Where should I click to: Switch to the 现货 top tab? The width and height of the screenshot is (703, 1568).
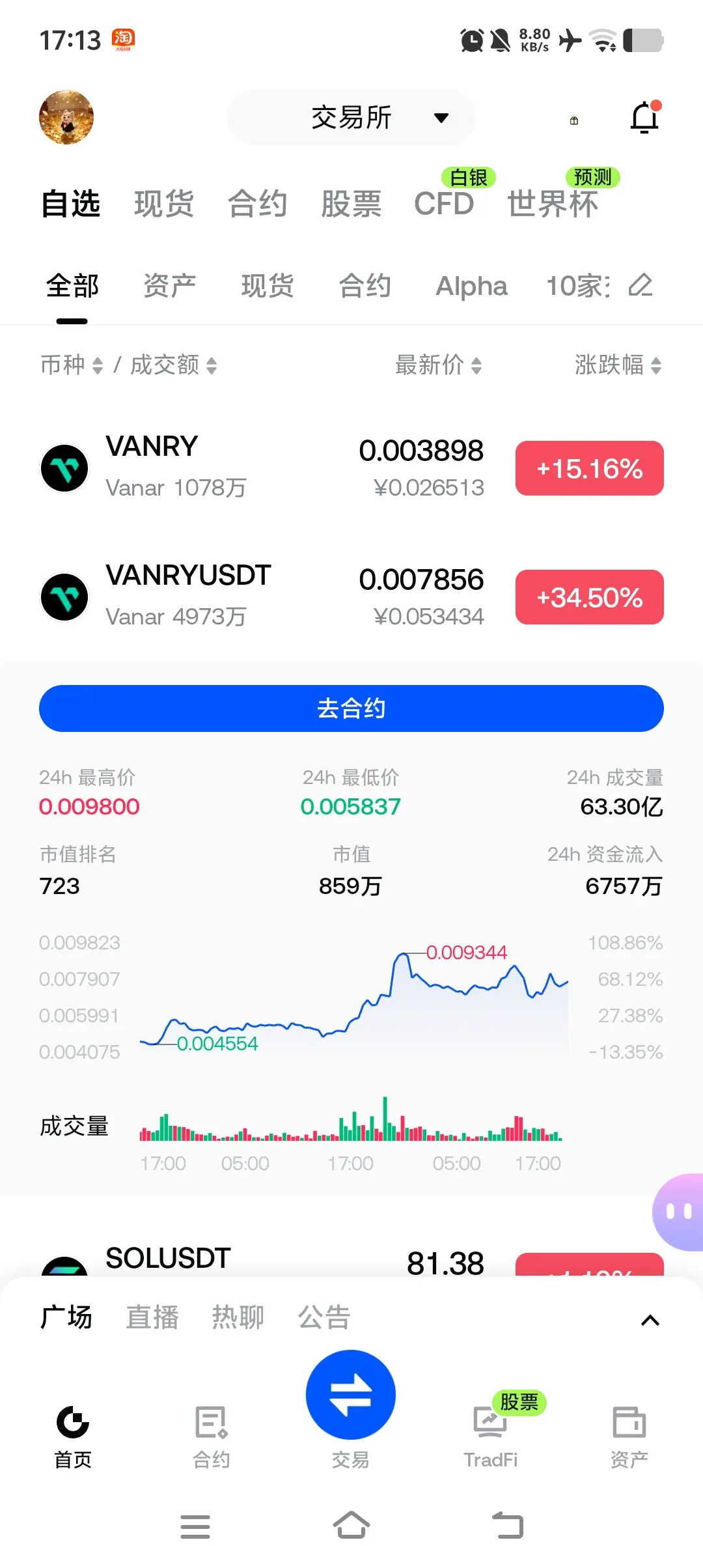[164, 204]
